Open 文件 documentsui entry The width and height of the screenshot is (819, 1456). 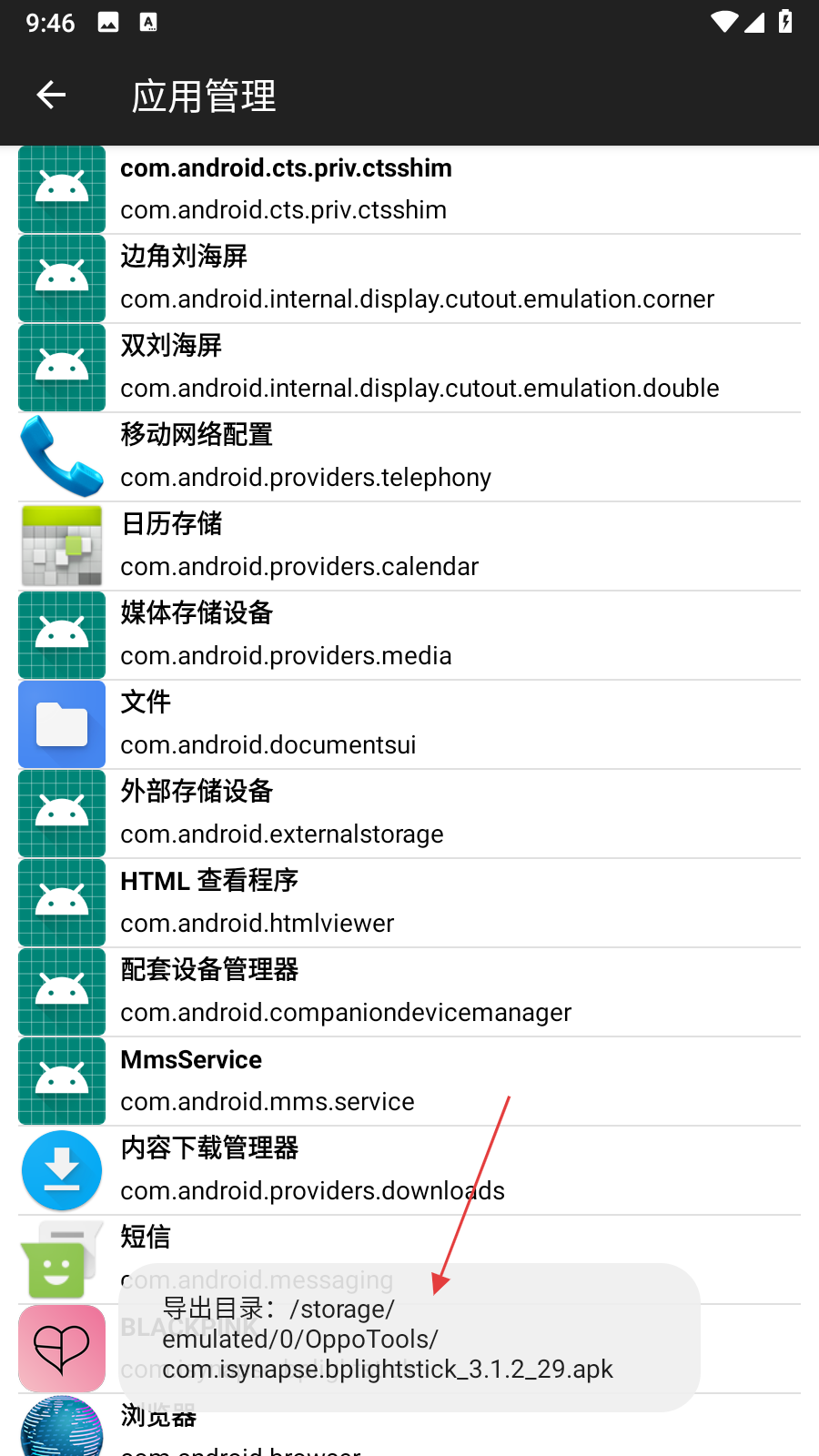(409, 724)
